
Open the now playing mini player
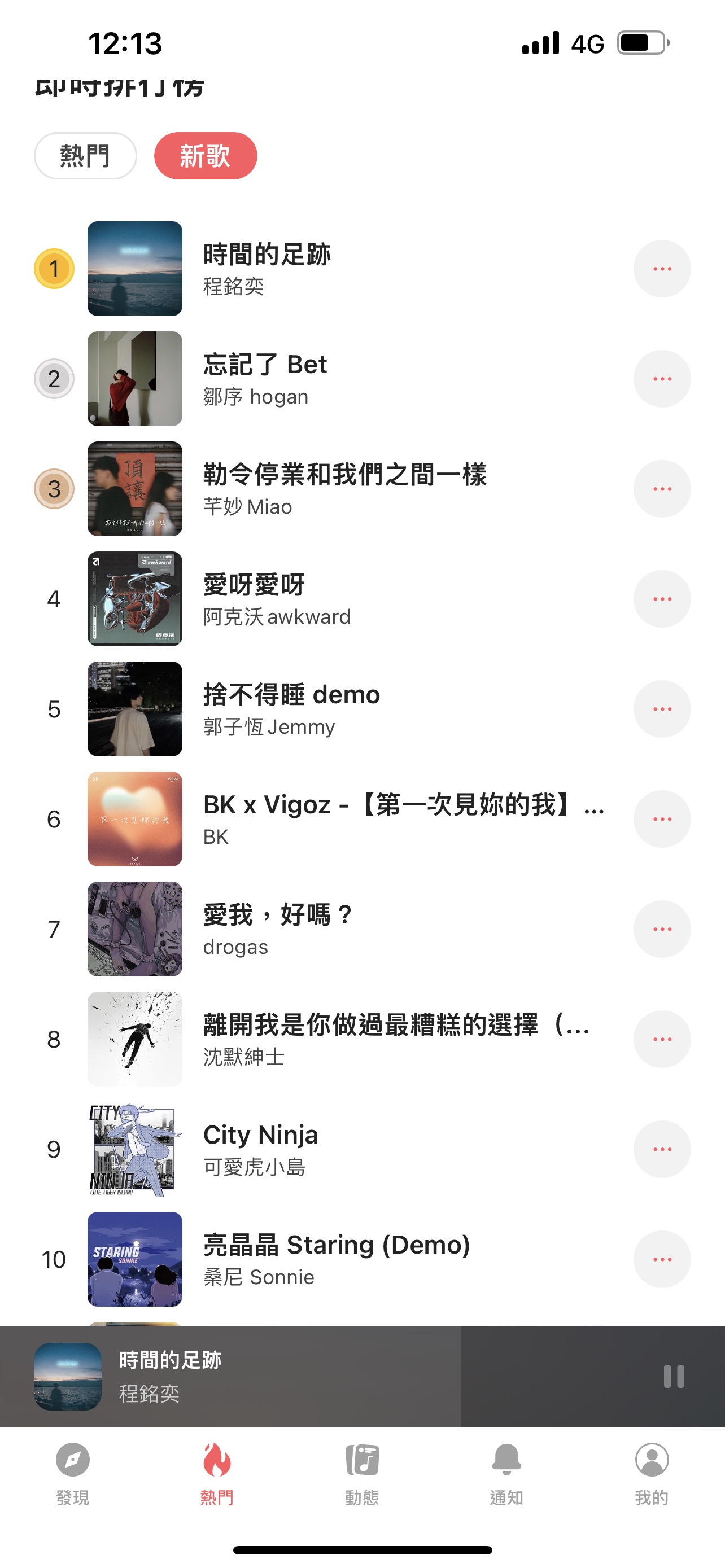pyautogui.click(x=243, y=1376)
